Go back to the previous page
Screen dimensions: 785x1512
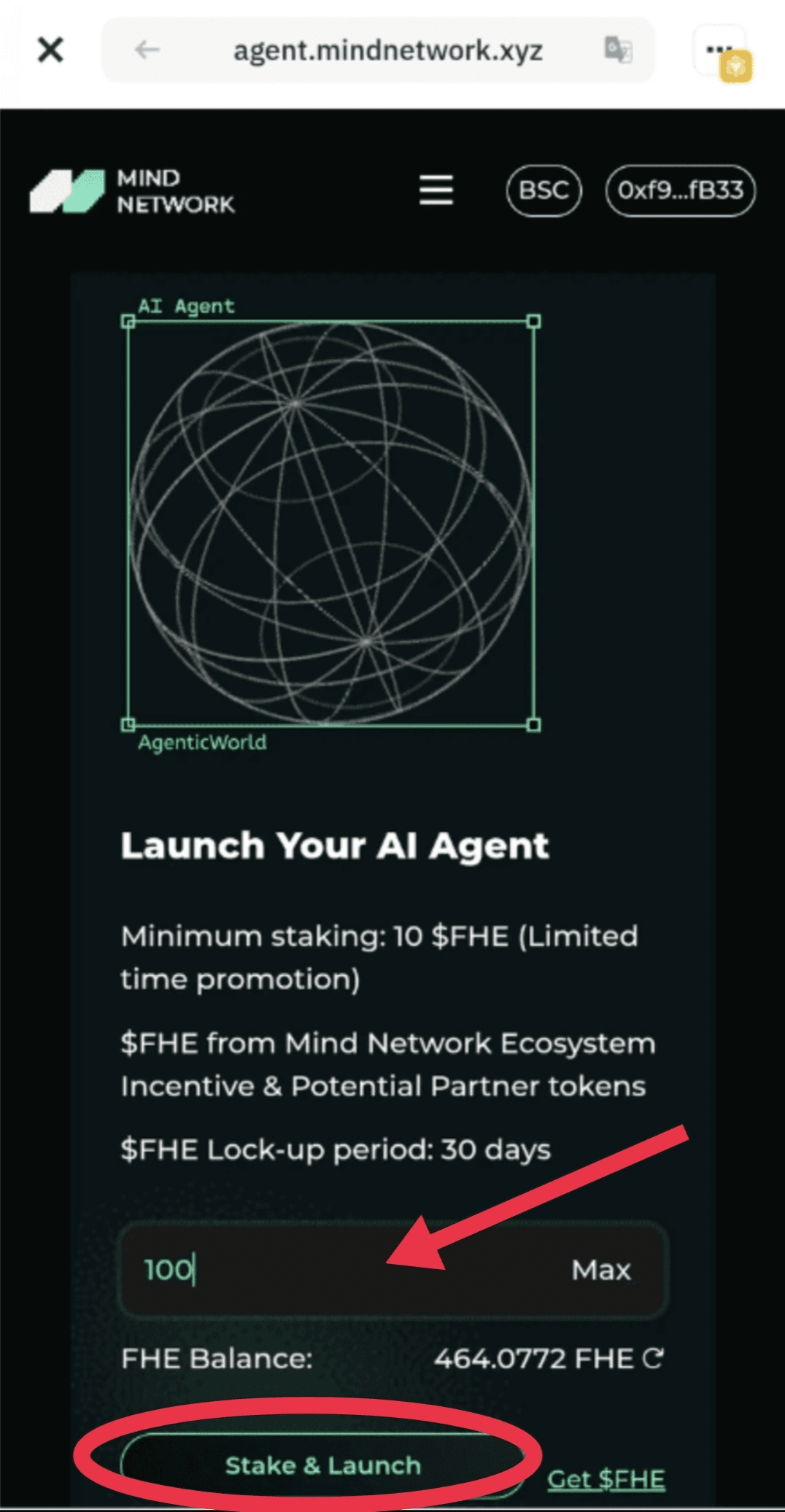(147, 50)
